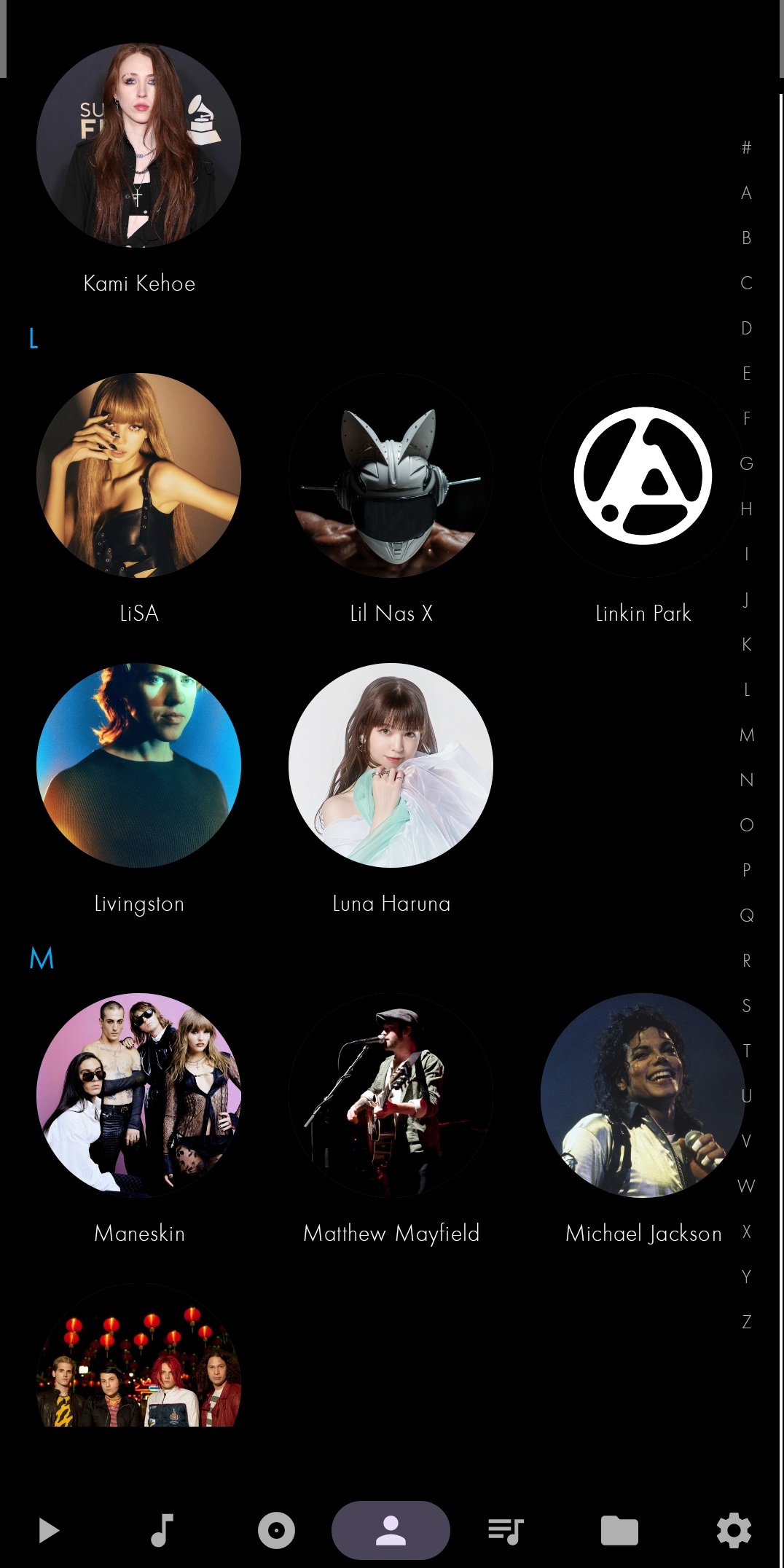
Task: Go to the albums disc tab
Action: [x=276, y=1530]
